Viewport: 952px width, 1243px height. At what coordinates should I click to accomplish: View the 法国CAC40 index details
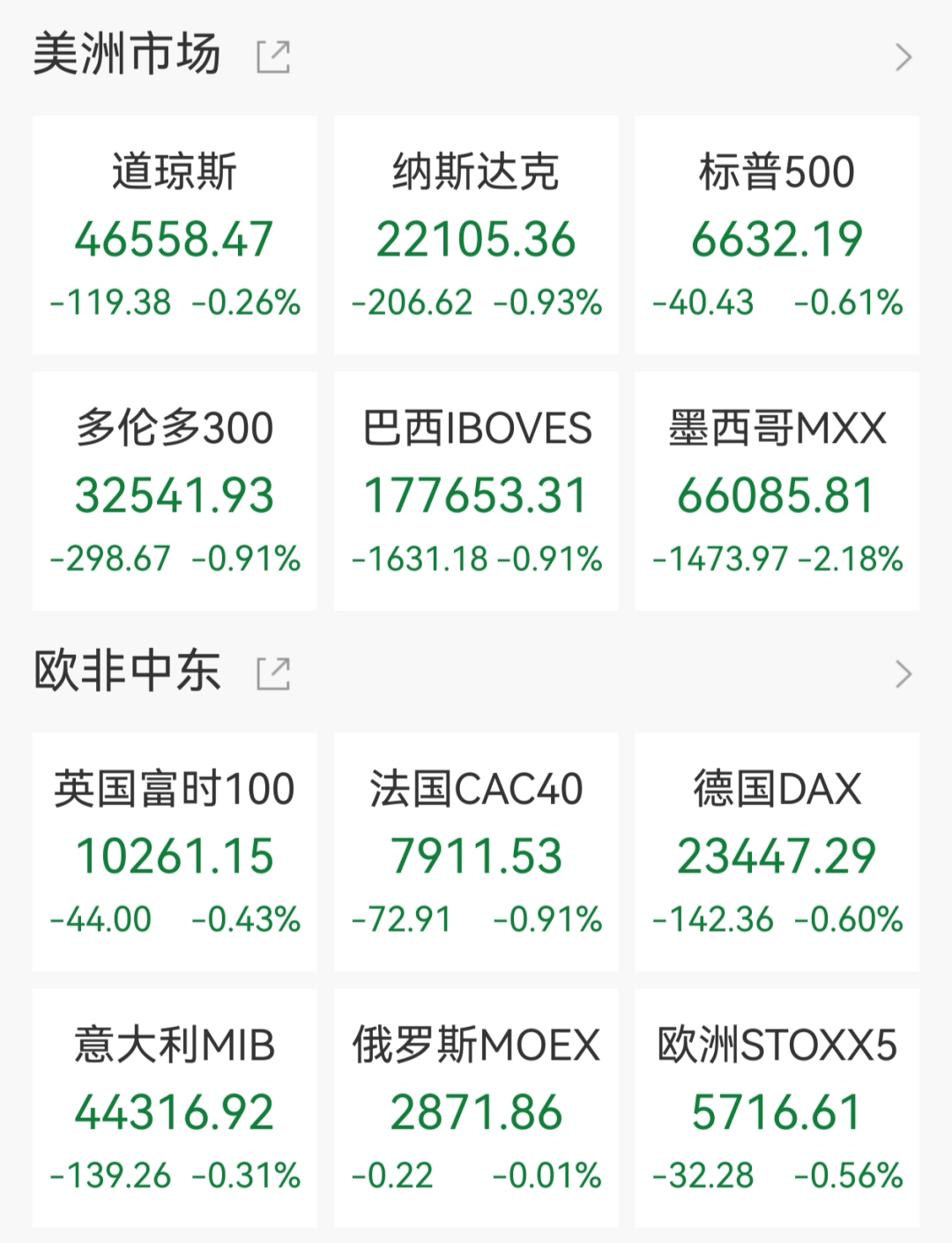click(x=476, y=852)
